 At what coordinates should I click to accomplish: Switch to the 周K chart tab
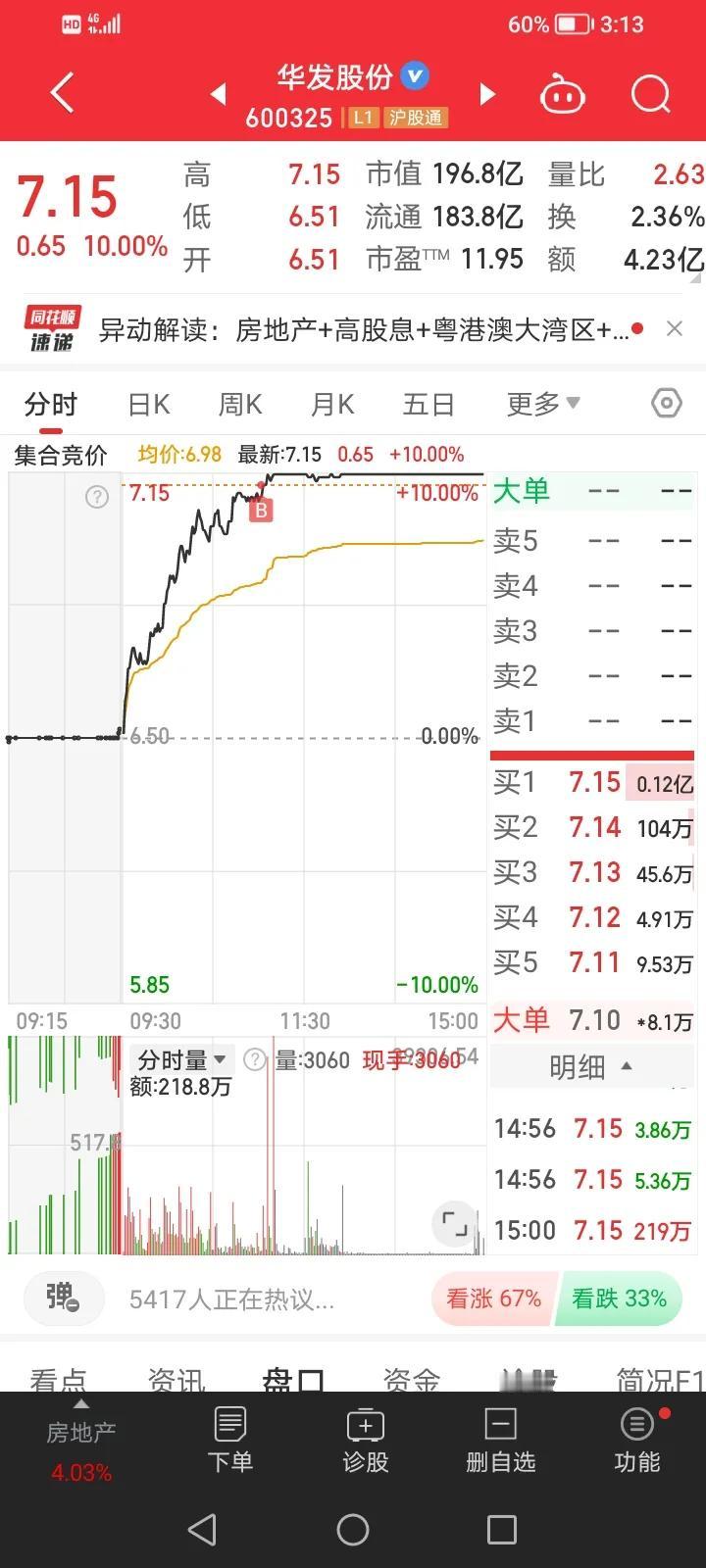tap(240, 405)
